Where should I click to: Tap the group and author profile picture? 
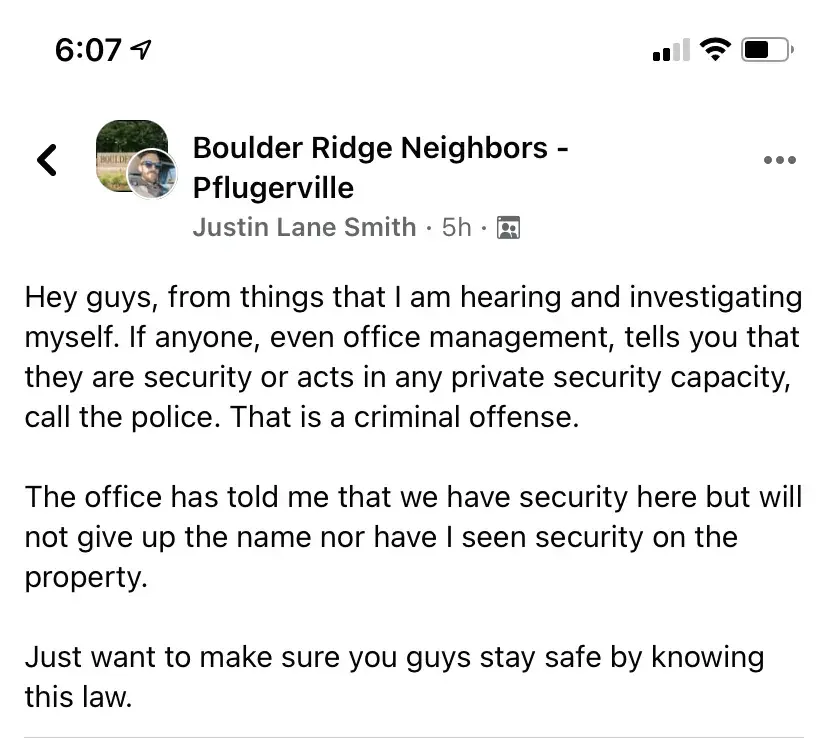point(136,159)
